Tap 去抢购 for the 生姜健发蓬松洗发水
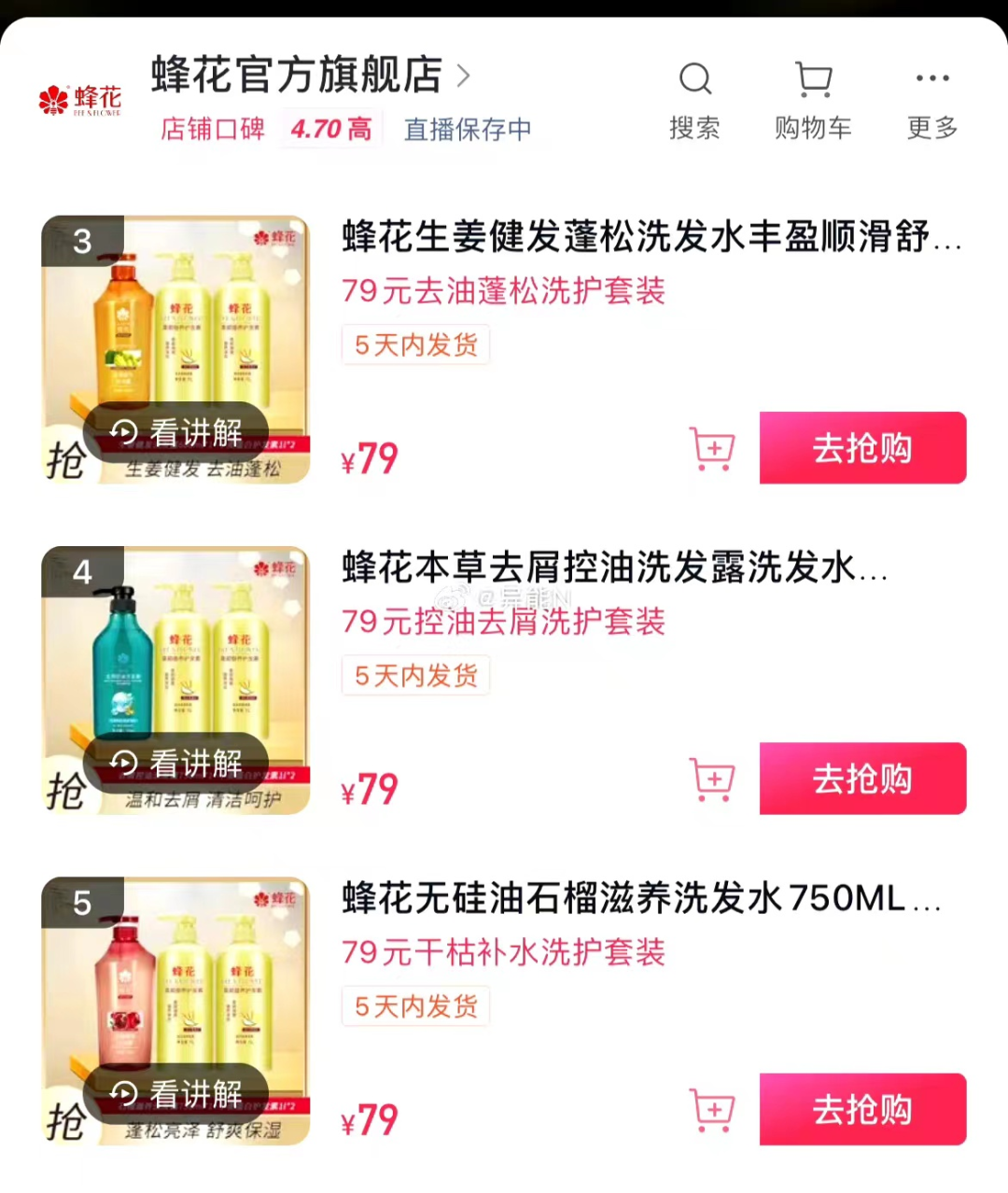Viewport: 1008px width, 1193px height. (x=862, y=448)
